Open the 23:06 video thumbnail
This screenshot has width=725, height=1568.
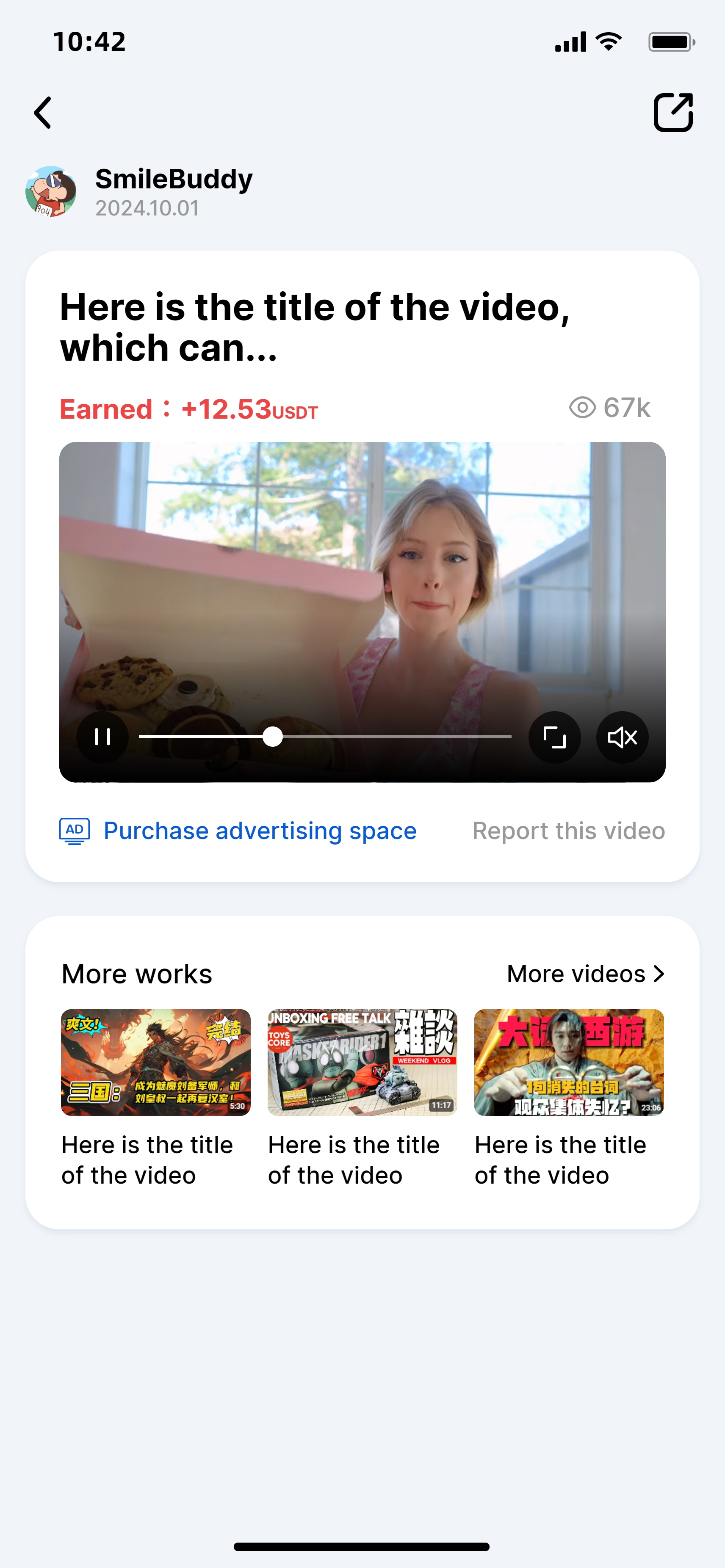[x=569, y=1062]
